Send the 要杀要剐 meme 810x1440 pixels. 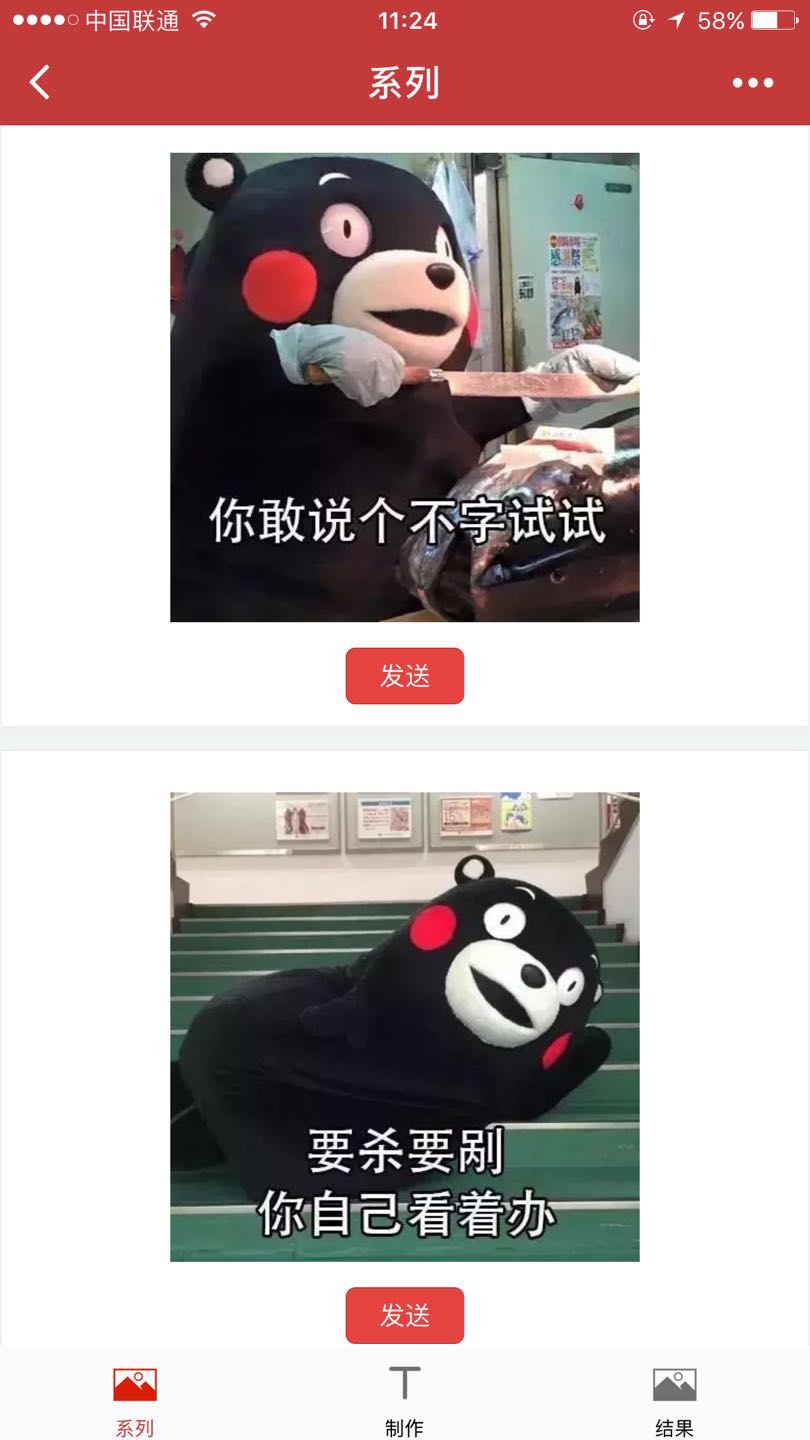[404, 1315]
